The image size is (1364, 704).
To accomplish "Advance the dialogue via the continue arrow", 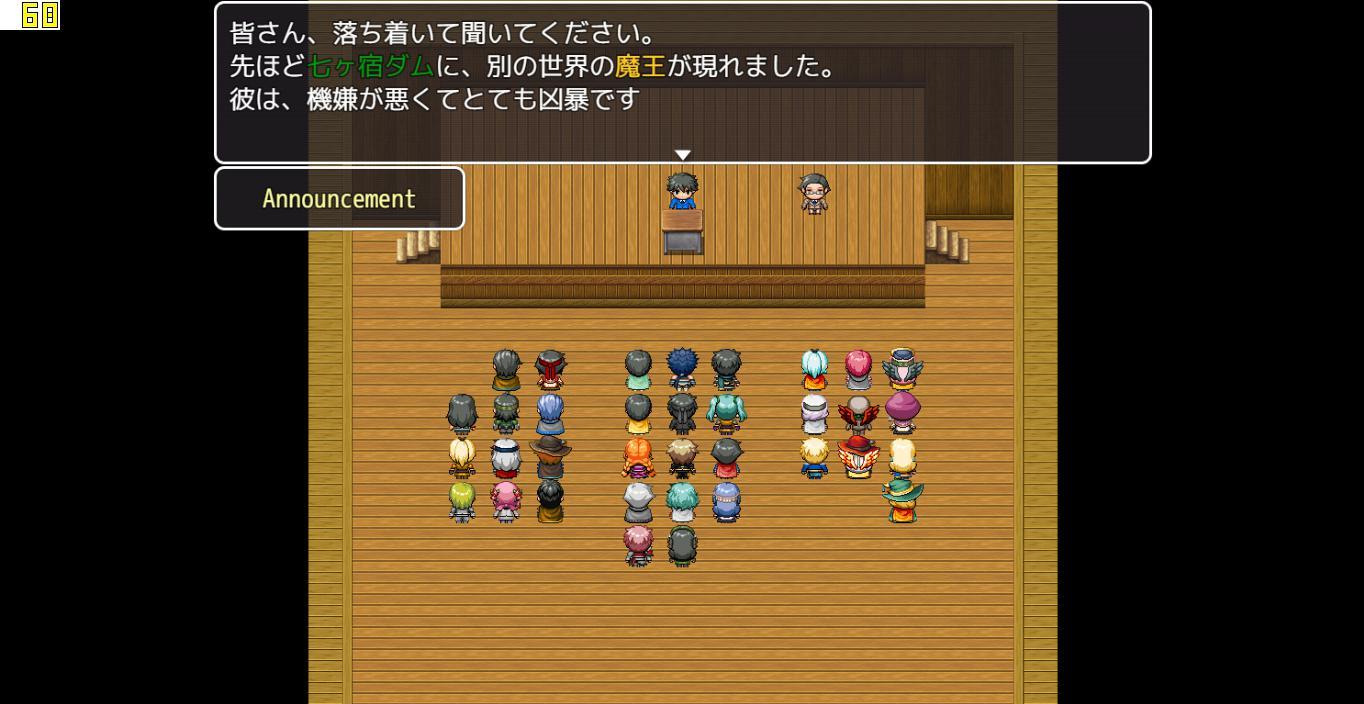I will point(682,155).
